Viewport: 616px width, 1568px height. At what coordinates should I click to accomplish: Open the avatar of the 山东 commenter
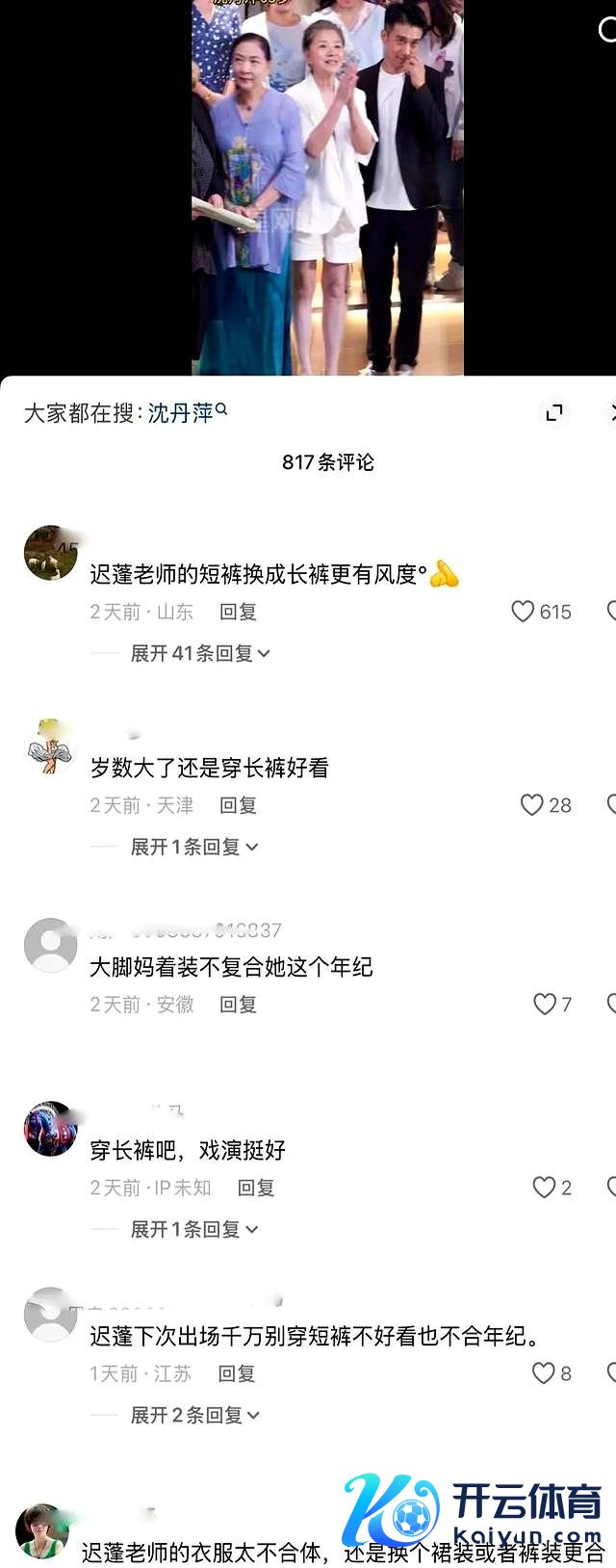(50, 553)
